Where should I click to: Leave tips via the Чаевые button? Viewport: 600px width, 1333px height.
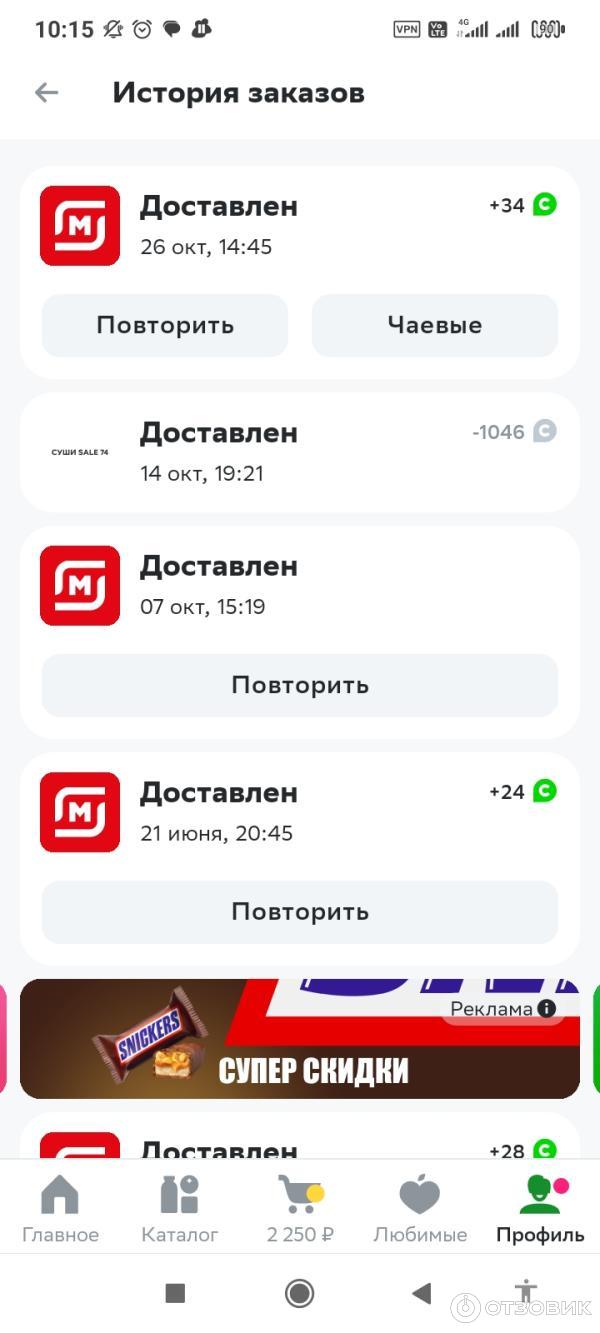click(434, 325)
